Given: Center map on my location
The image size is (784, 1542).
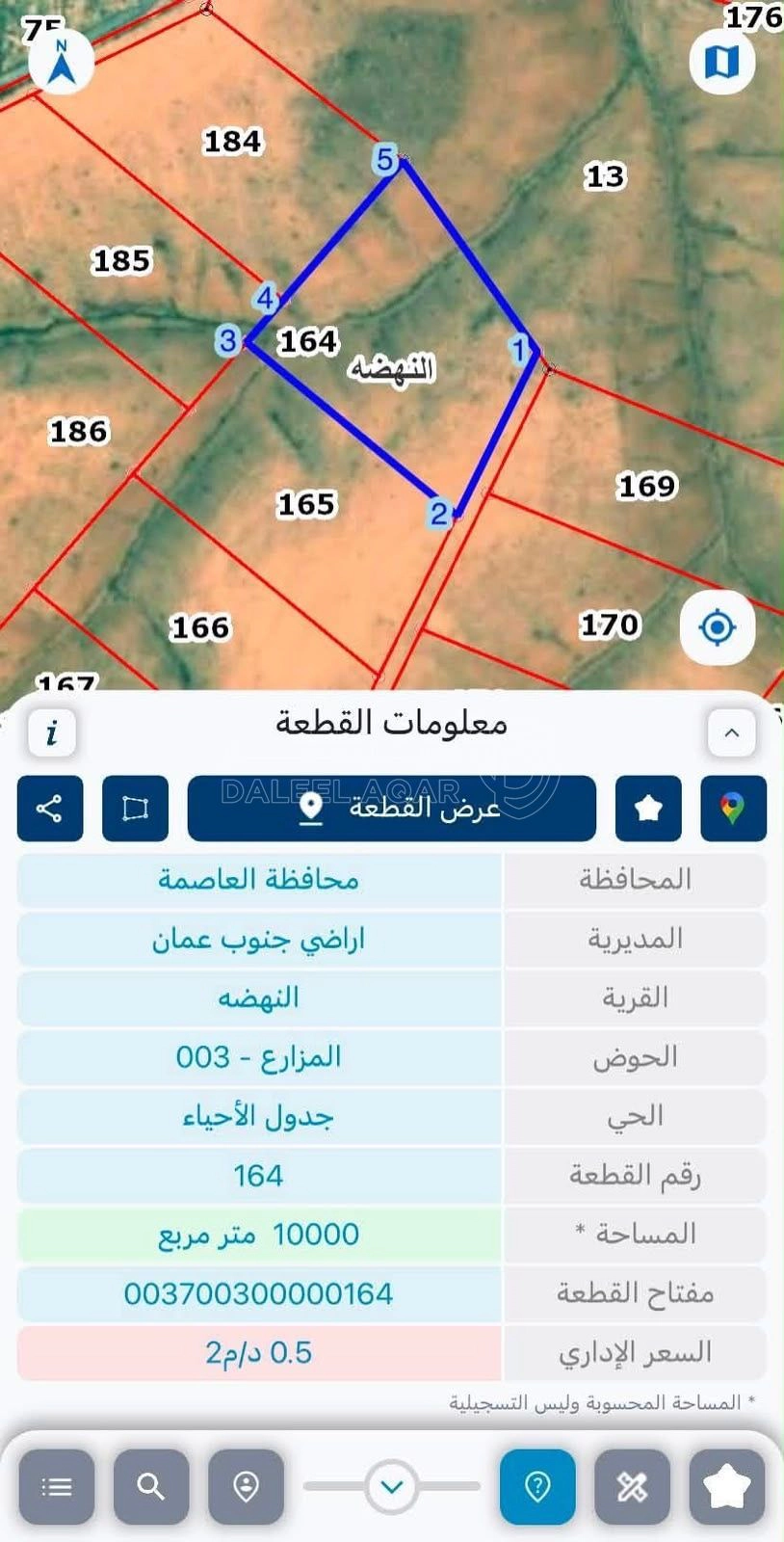Looking at the screenshot, I should [x=717, y=627].
